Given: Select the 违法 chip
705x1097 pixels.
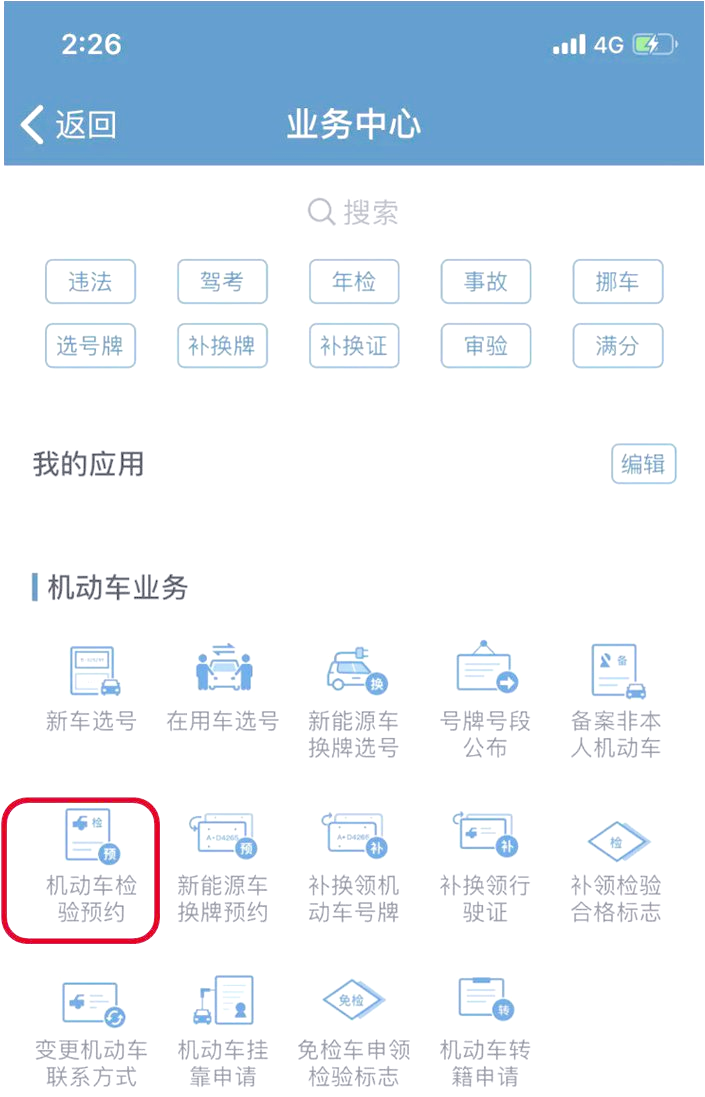Looking at the screenshot, I should click(90, 282).
